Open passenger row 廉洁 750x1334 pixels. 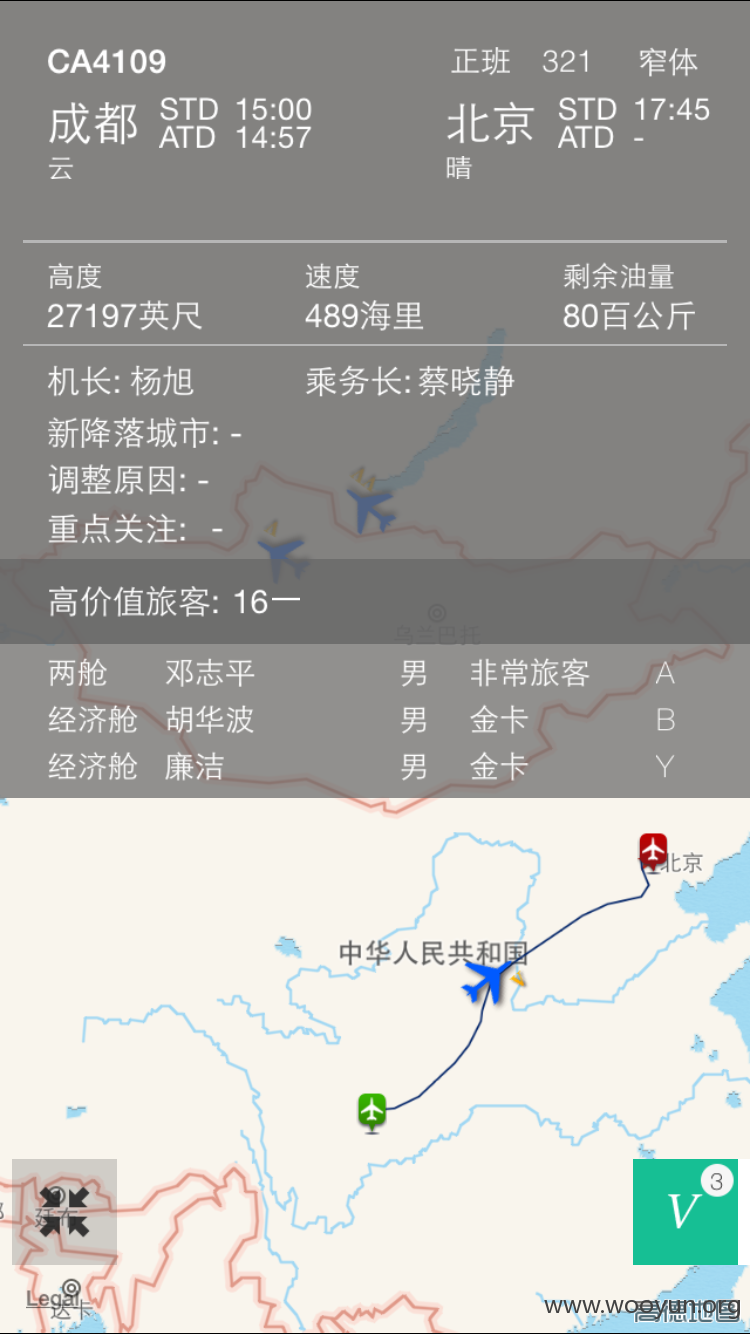tap(375, 767)
